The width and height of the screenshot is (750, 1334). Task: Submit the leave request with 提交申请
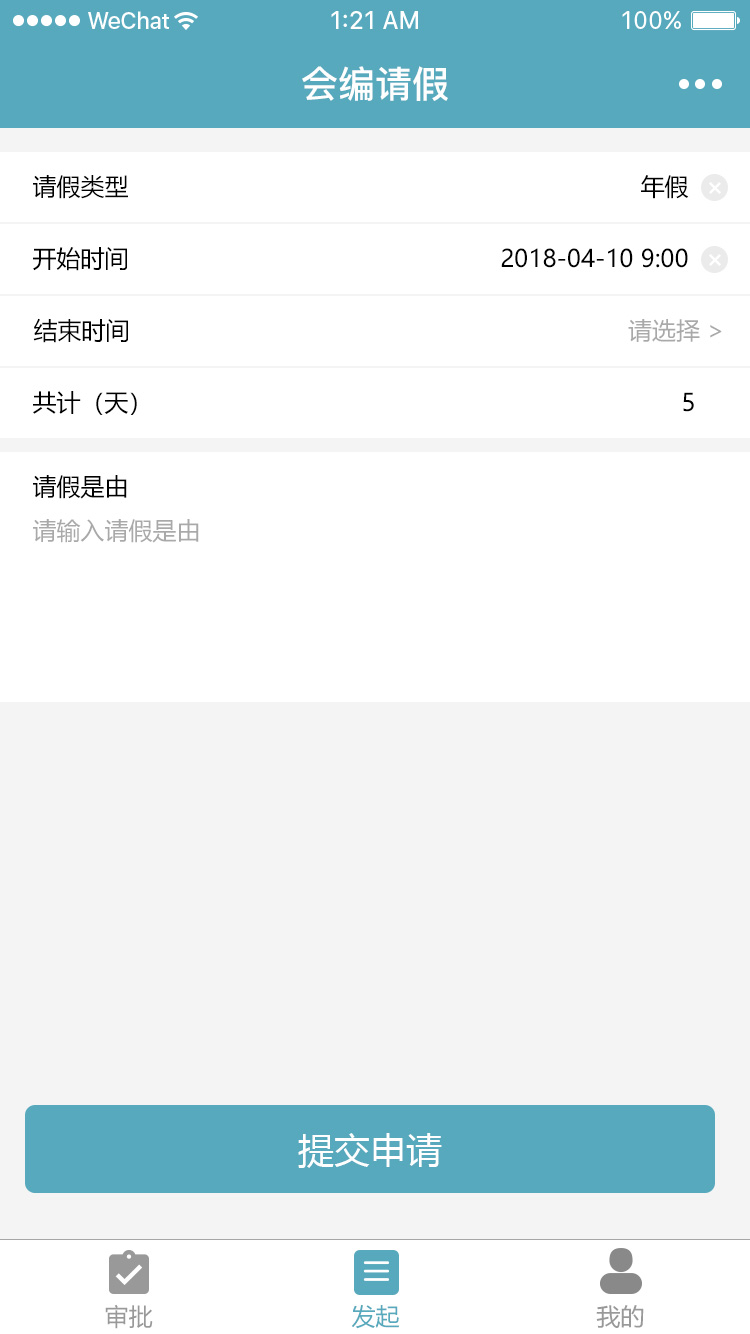click(x=370, y=1149)
